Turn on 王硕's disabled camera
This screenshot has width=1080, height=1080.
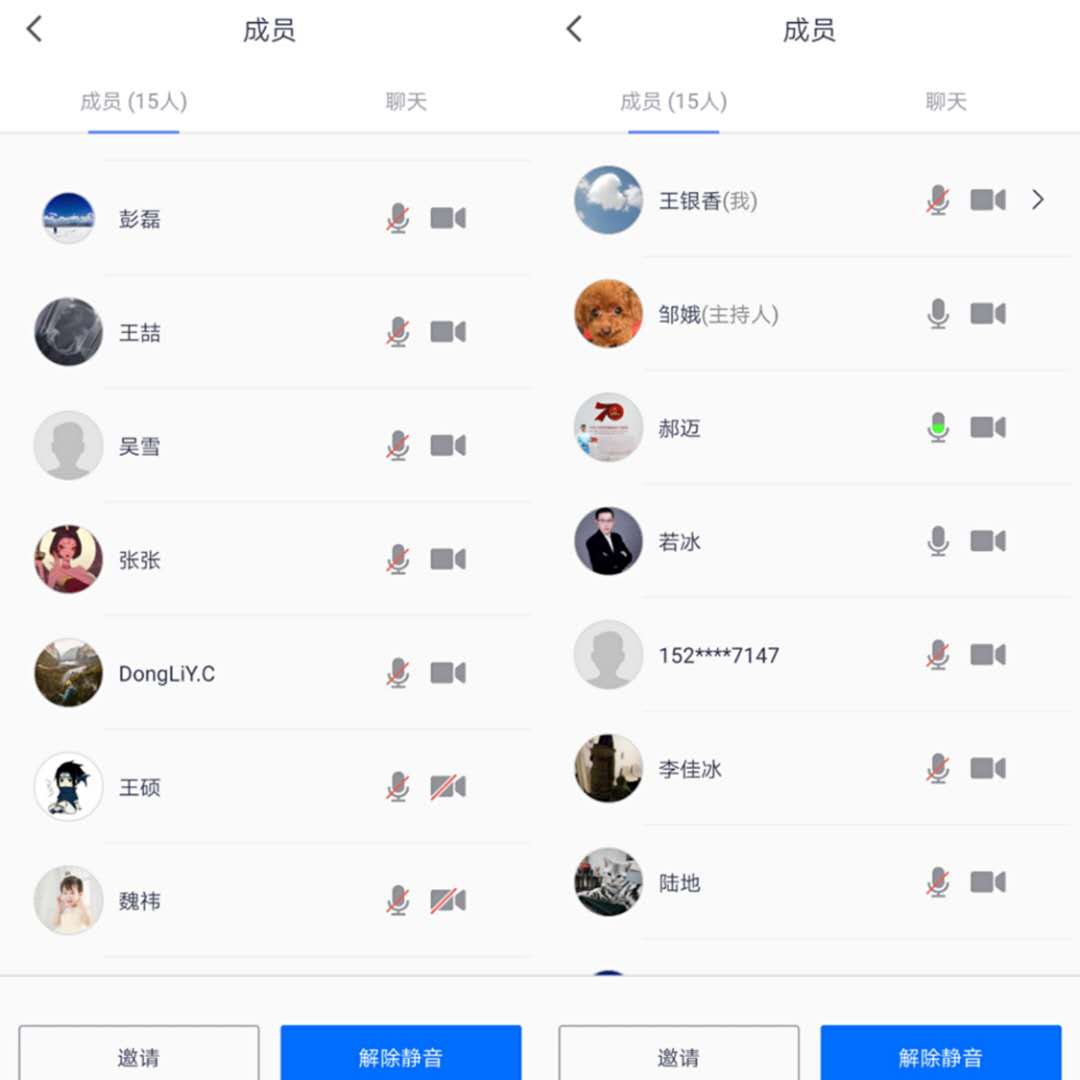pos(448,787)
